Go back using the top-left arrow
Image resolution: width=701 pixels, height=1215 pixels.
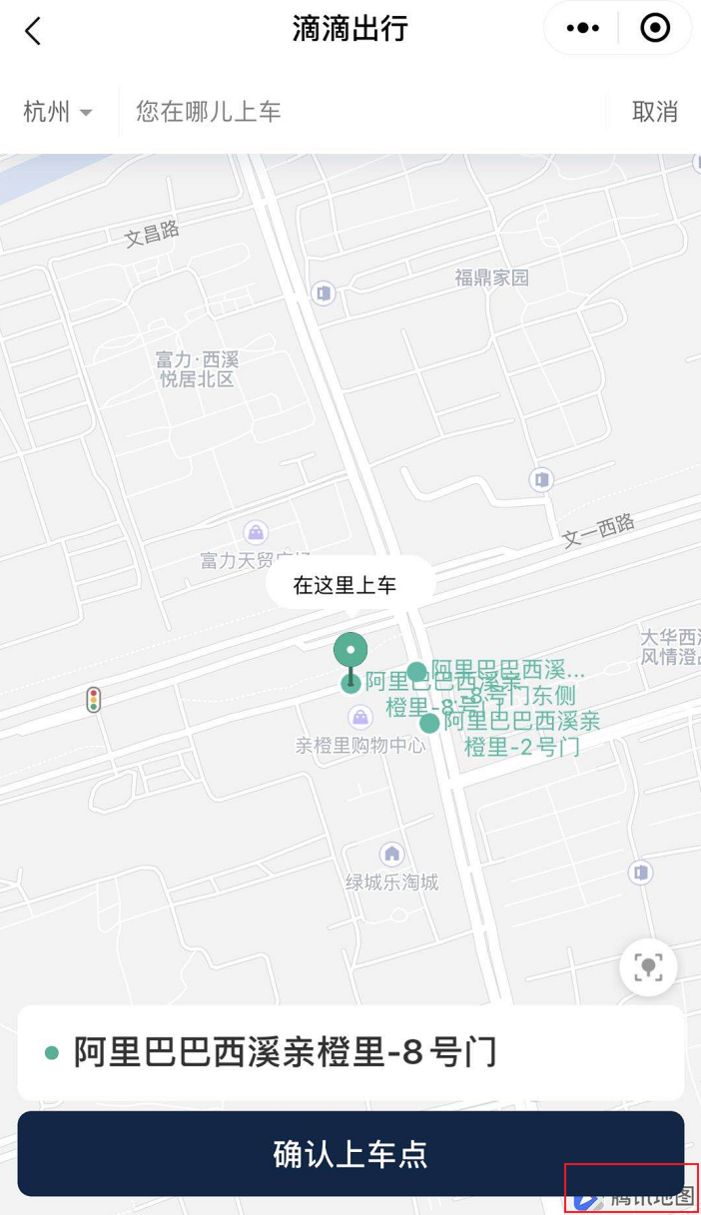tap(33, 30)
